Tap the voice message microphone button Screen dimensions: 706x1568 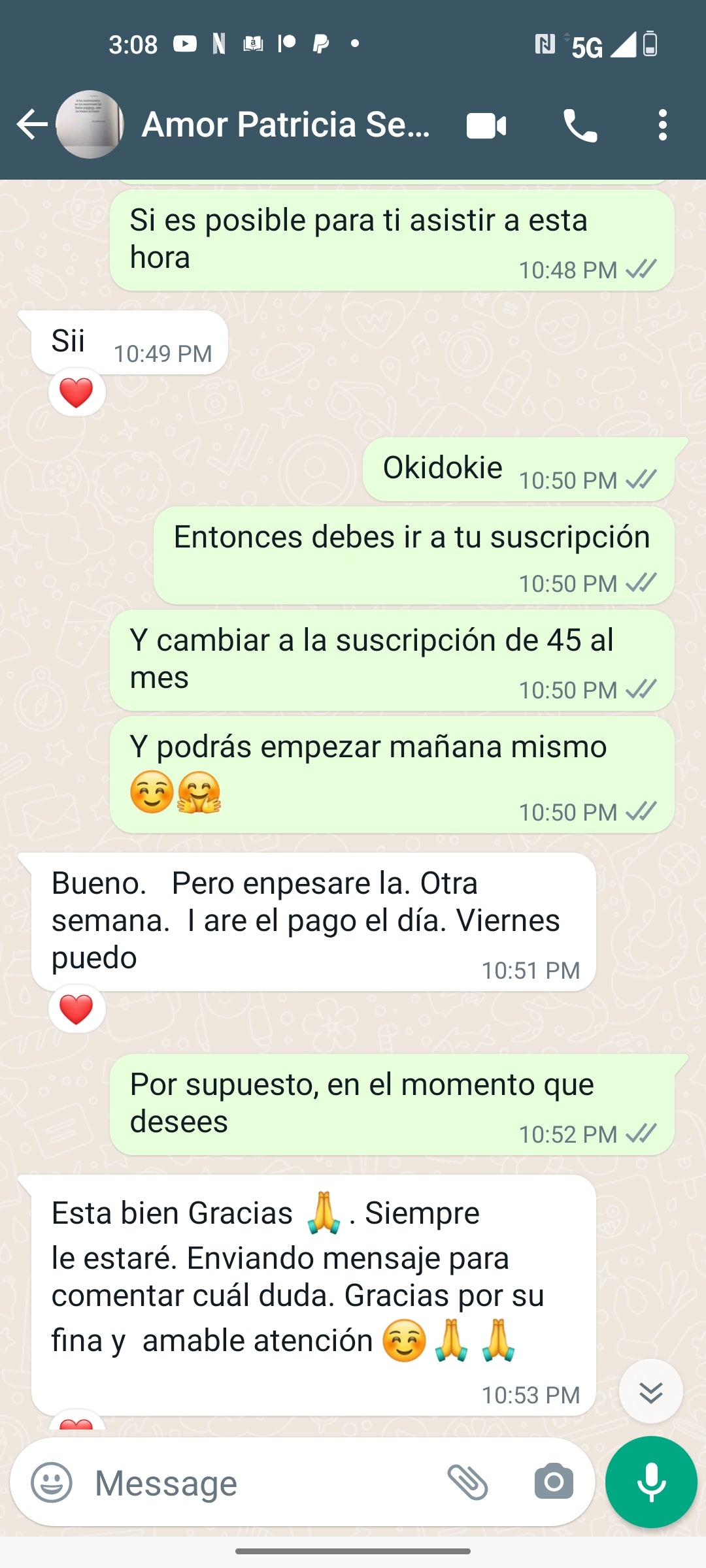click(651, 1482)
